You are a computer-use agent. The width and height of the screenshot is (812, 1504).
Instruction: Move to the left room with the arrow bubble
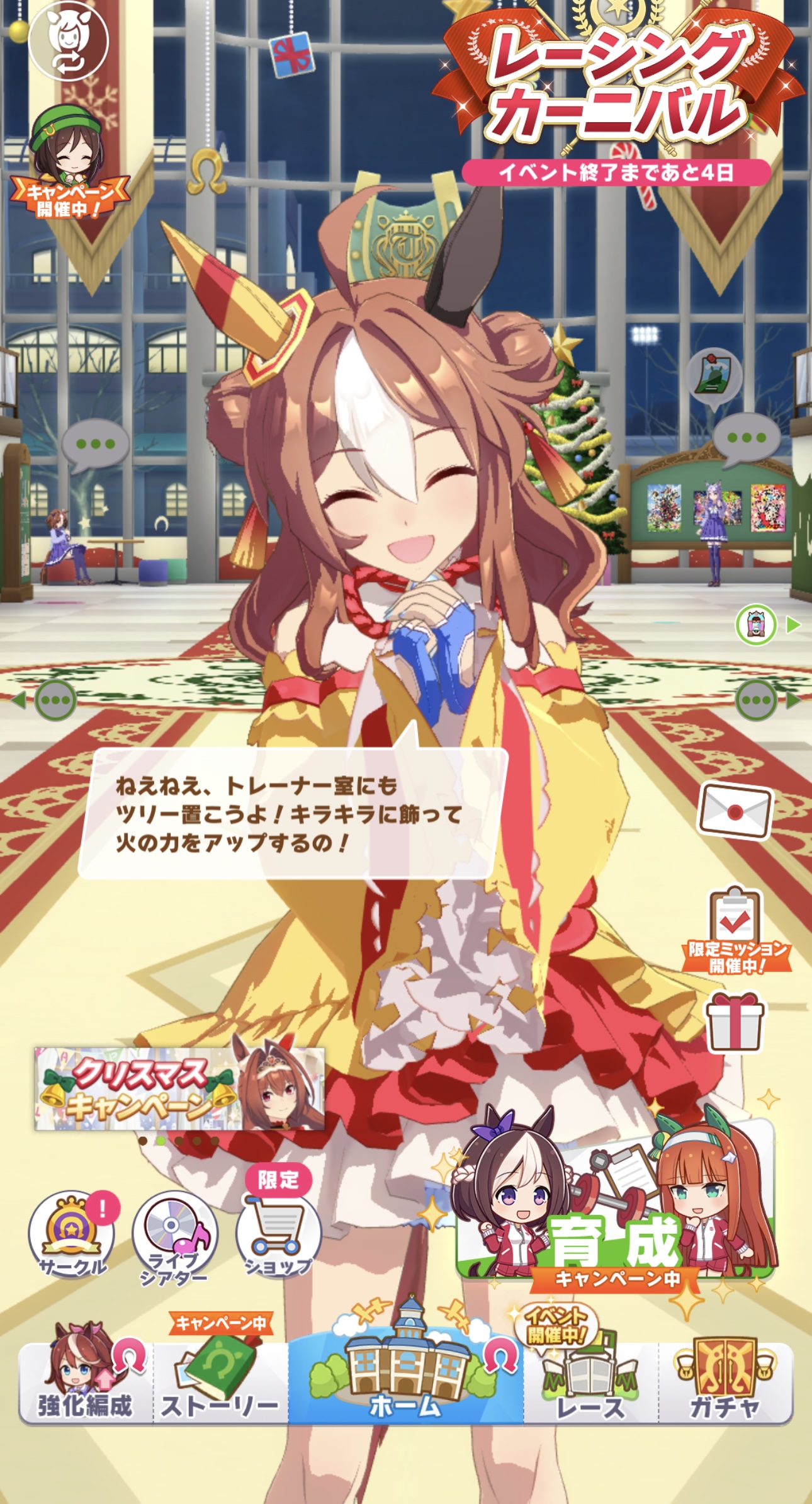click(x=47, y=700)
